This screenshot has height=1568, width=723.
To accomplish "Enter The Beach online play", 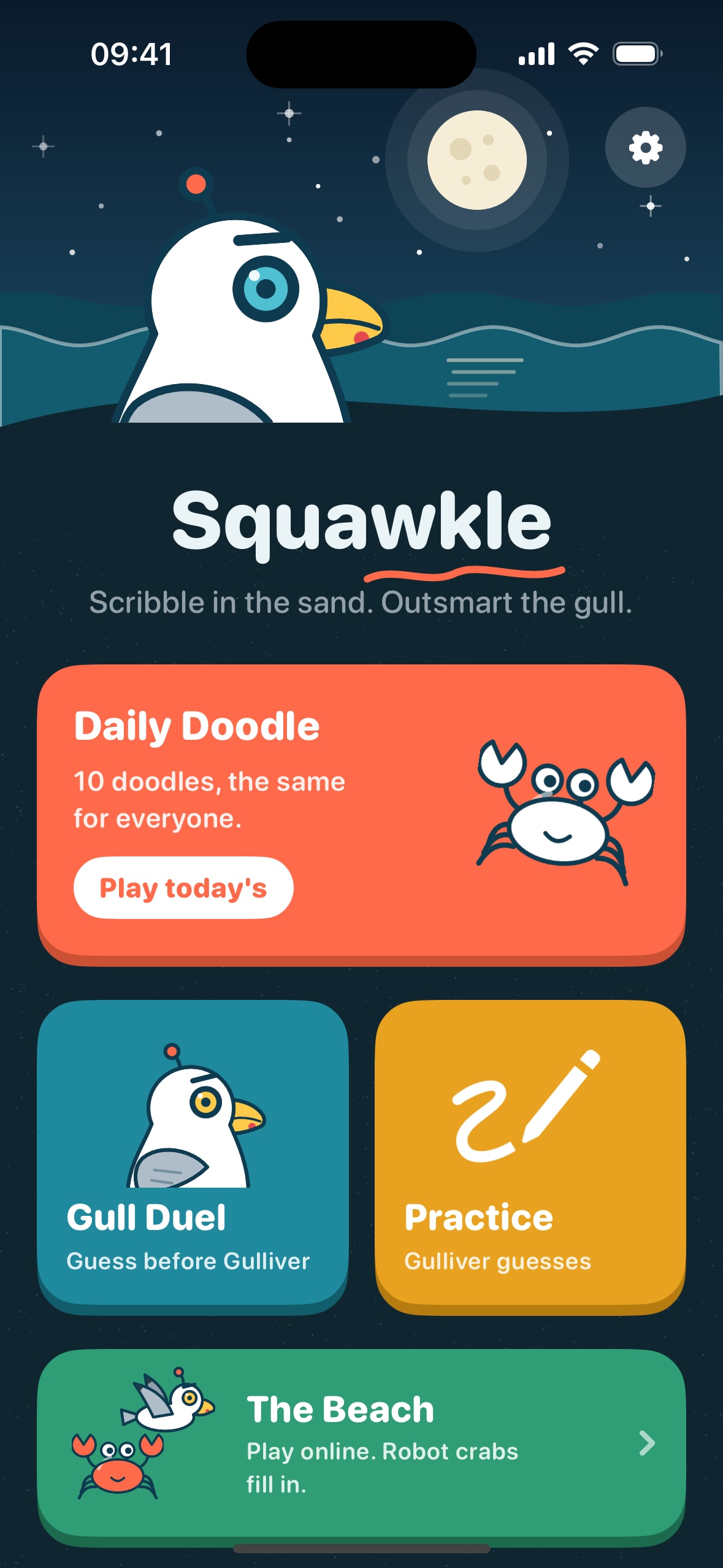I will tap(361, 1446).
